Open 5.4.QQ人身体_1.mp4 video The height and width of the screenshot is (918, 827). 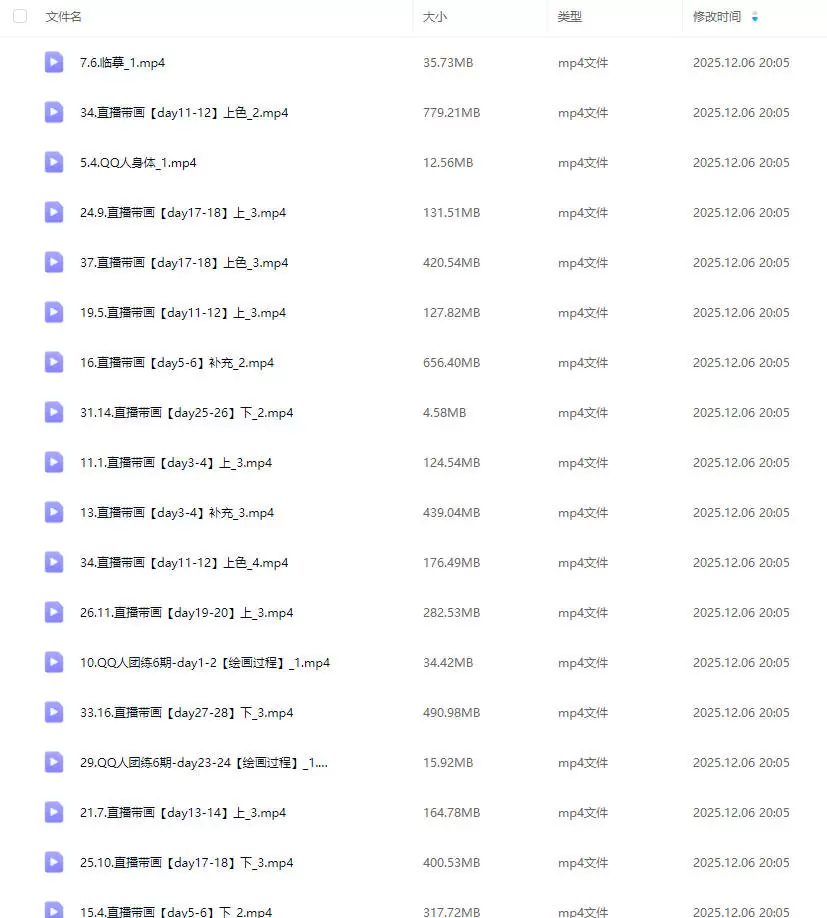(x=138, y=163)
